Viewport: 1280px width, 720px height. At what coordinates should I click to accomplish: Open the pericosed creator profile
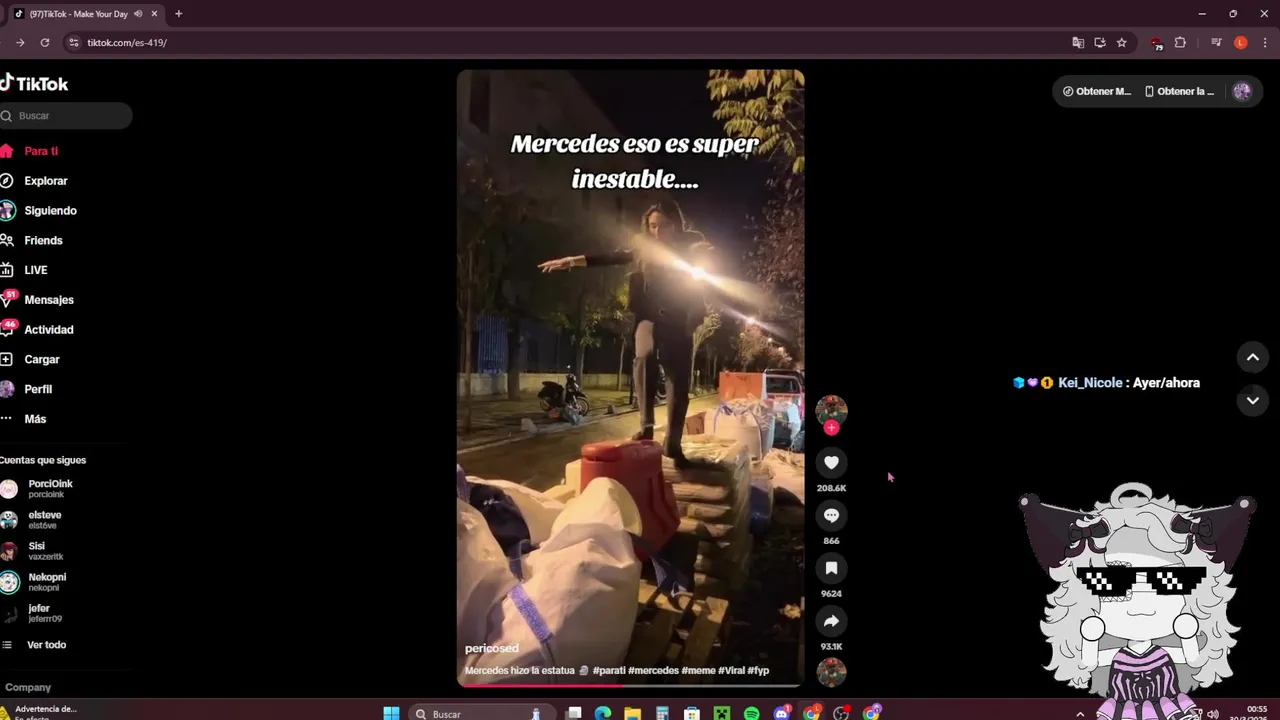tap(491, 649)
